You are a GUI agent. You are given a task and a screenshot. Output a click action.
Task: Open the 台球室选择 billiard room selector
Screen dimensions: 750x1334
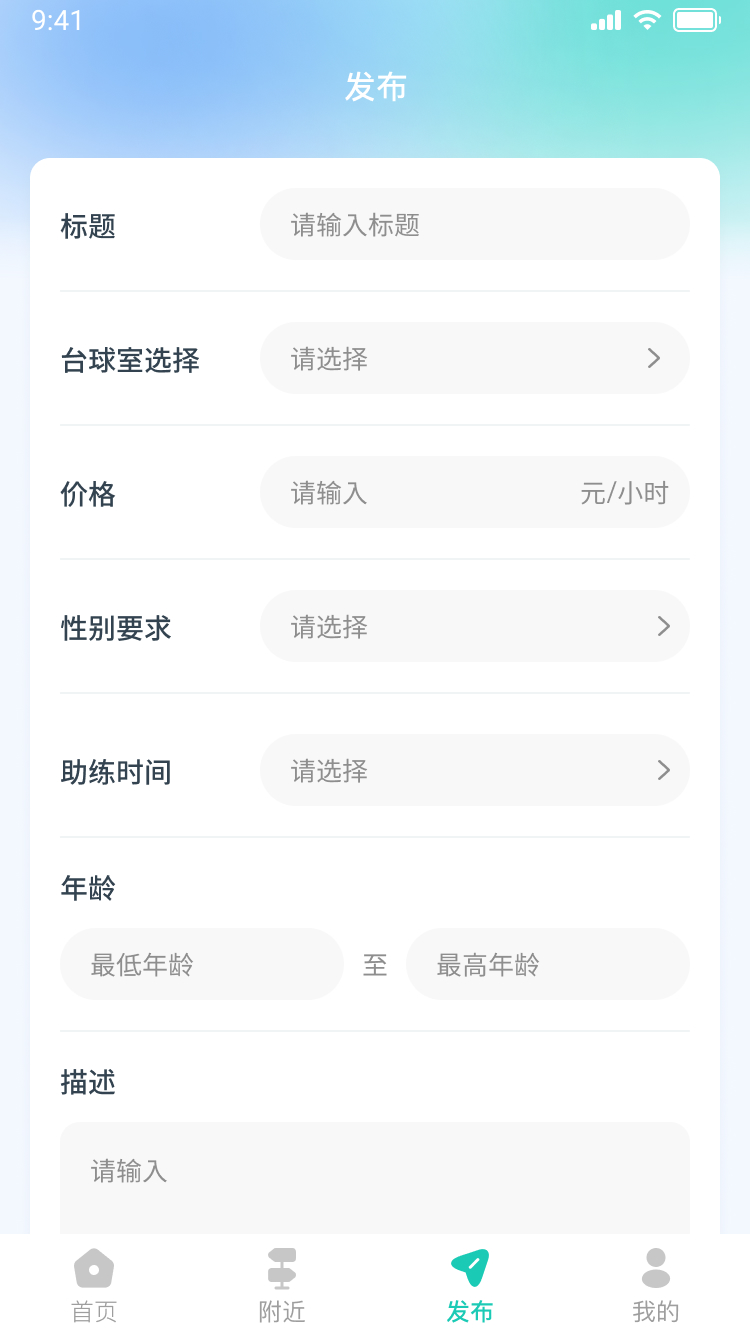(475, 358)
